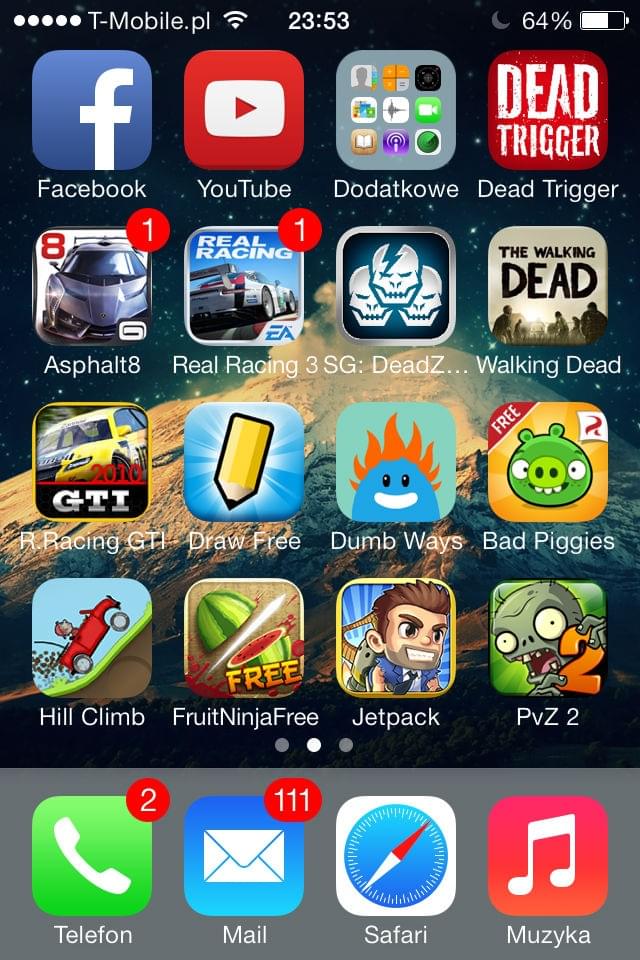Start FruitNinjaFree

tap(244, 638)
